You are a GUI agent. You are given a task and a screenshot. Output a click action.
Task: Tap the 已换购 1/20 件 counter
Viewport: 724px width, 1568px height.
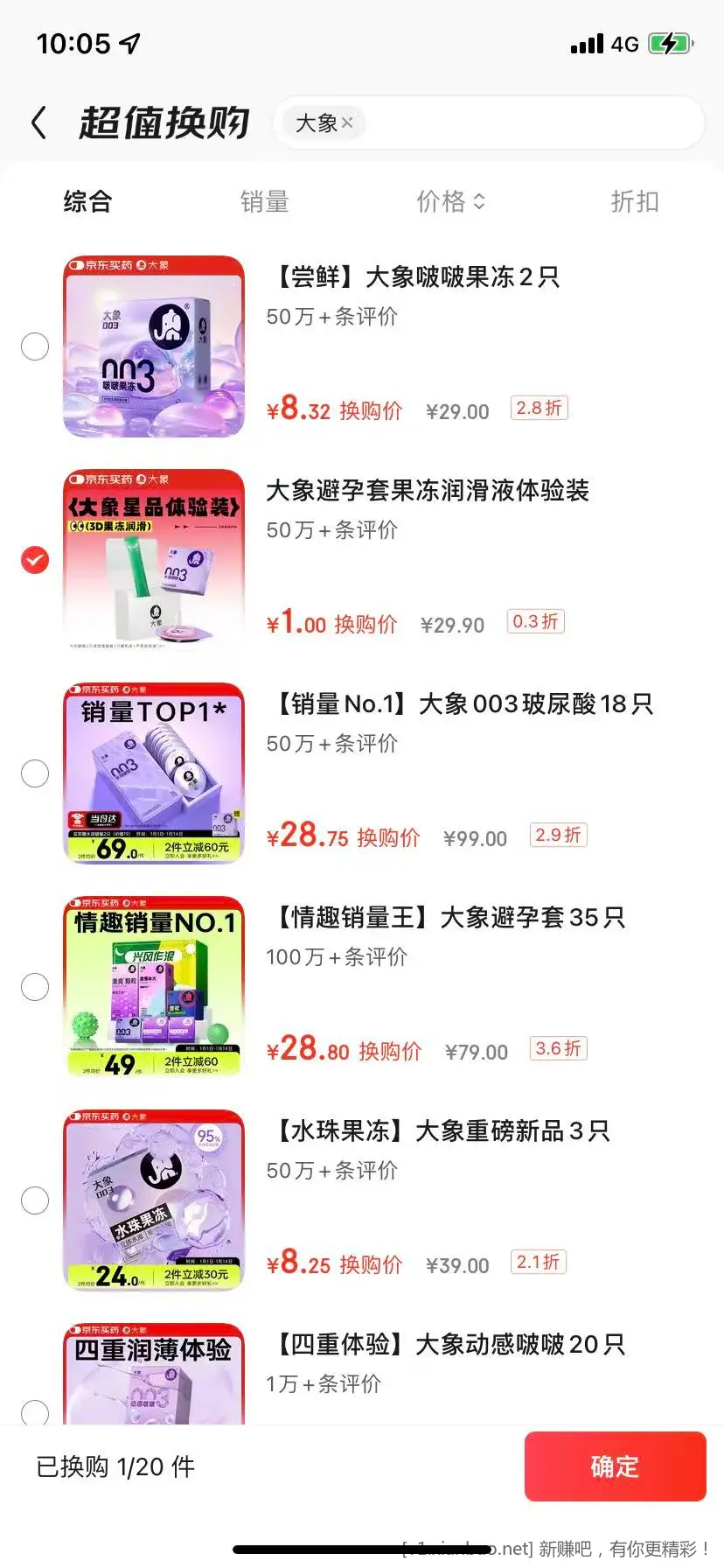tap(114, 1467)
